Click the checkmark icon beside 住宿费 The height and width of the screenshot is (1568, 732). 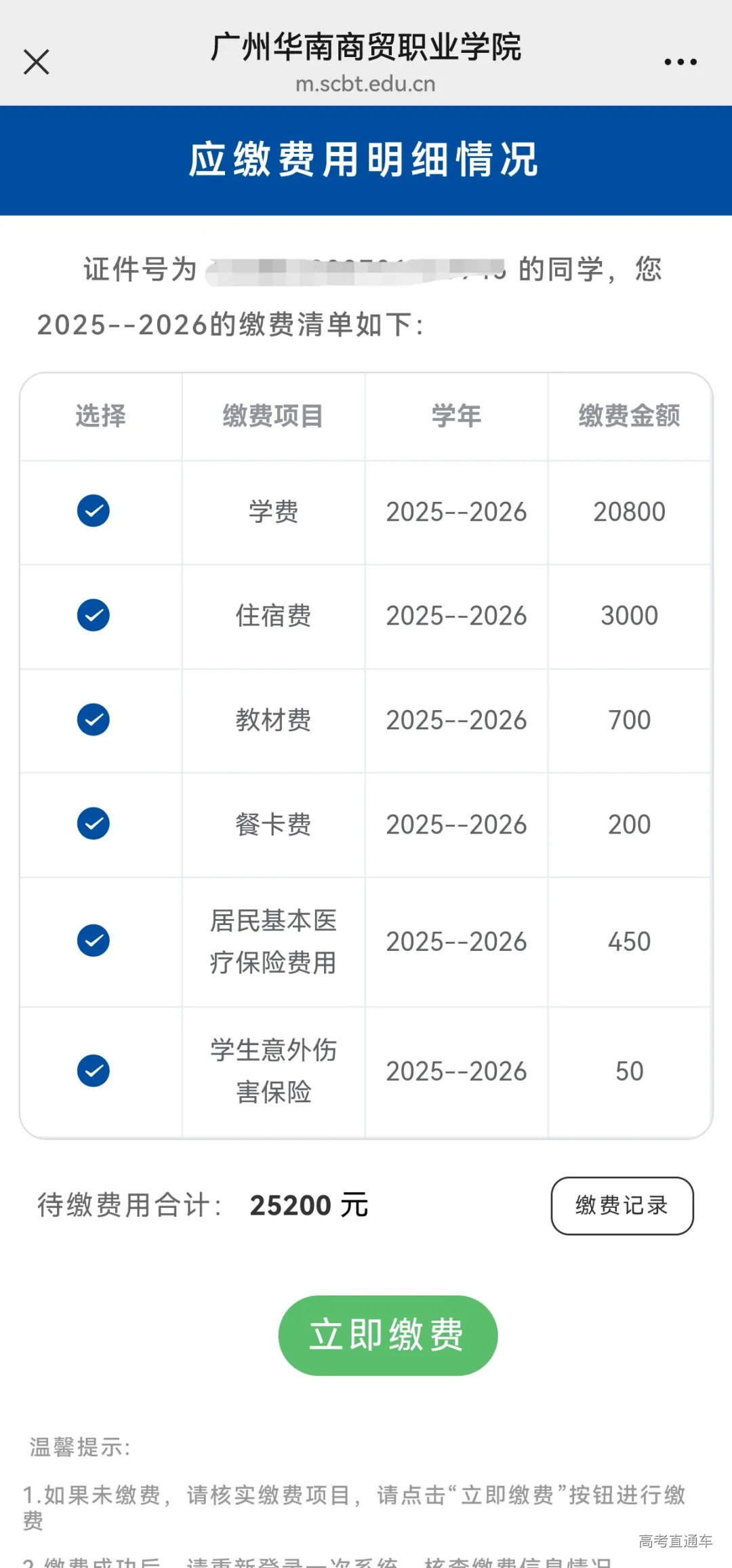click(93, 616)
